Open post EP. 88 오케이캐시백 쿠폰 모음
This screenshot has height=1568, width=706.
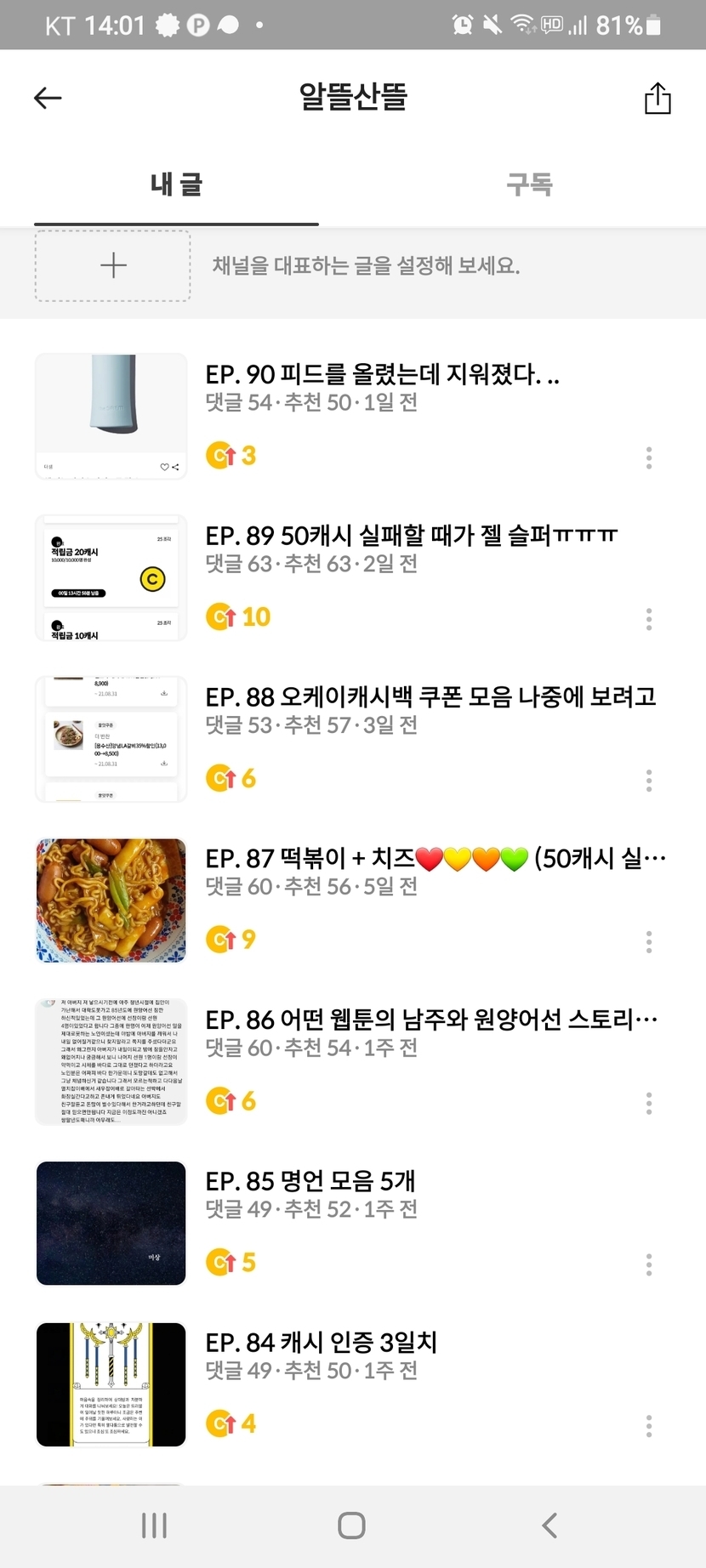pos(430,697)
